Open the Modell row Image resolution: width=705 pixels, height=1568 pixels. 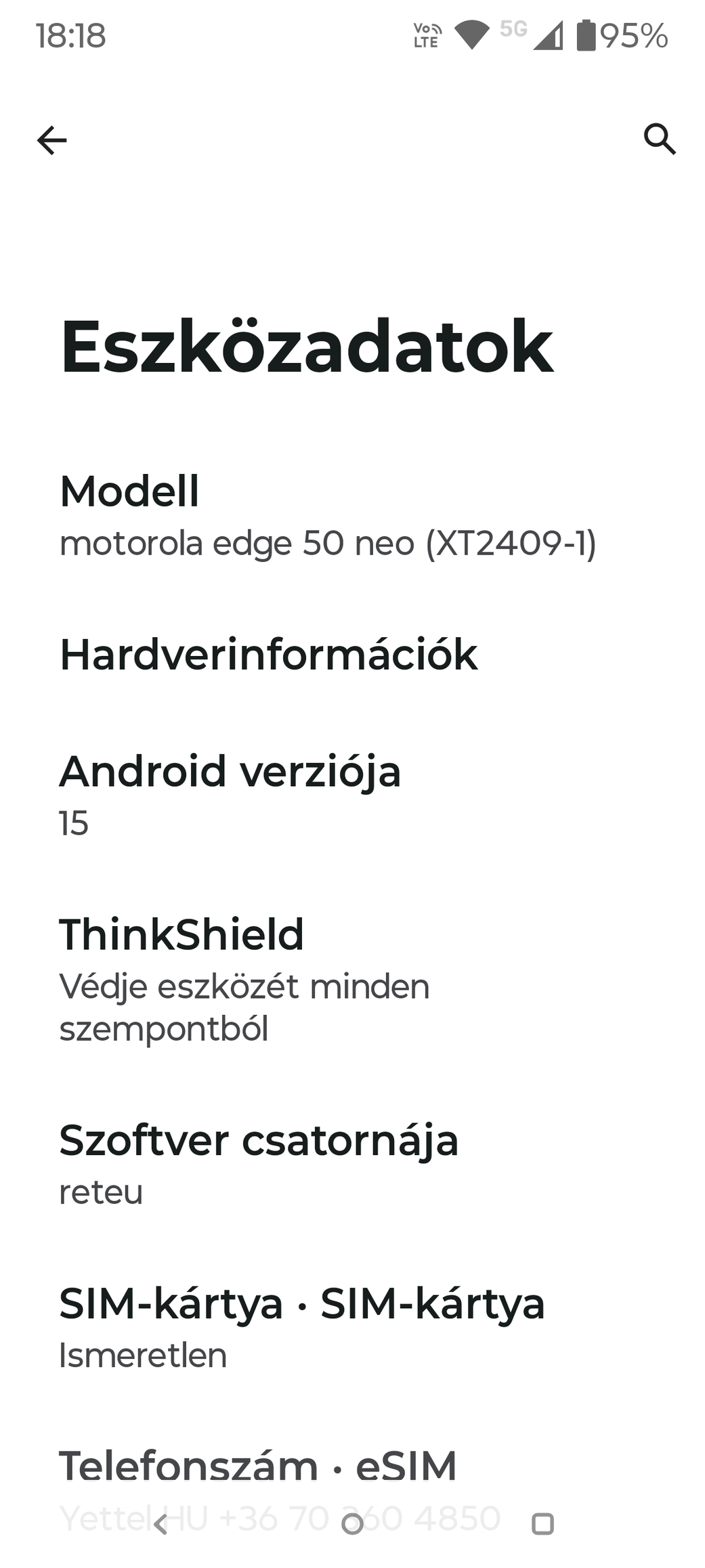[x=352, y=517]
